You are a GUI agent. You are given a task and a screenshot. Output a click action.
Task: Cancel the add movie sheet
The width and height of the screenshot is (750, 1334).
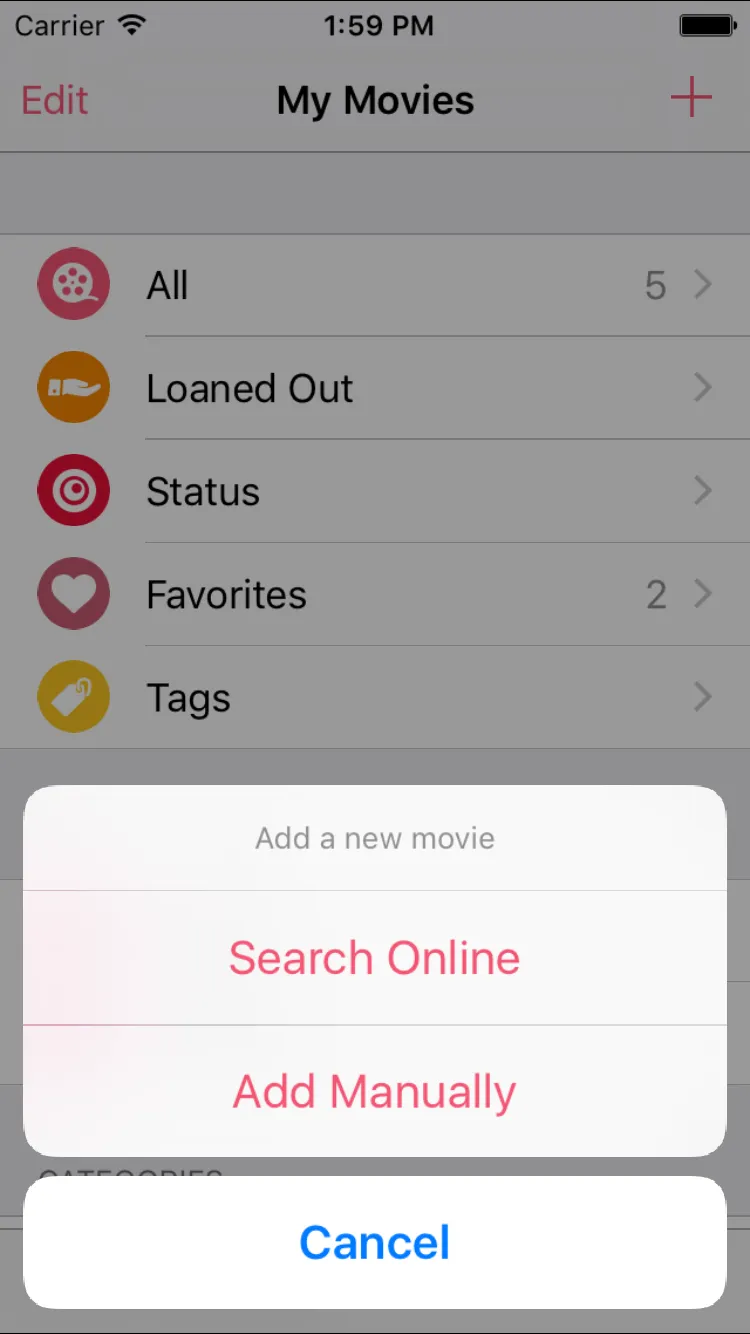(x=374, y=1242)
